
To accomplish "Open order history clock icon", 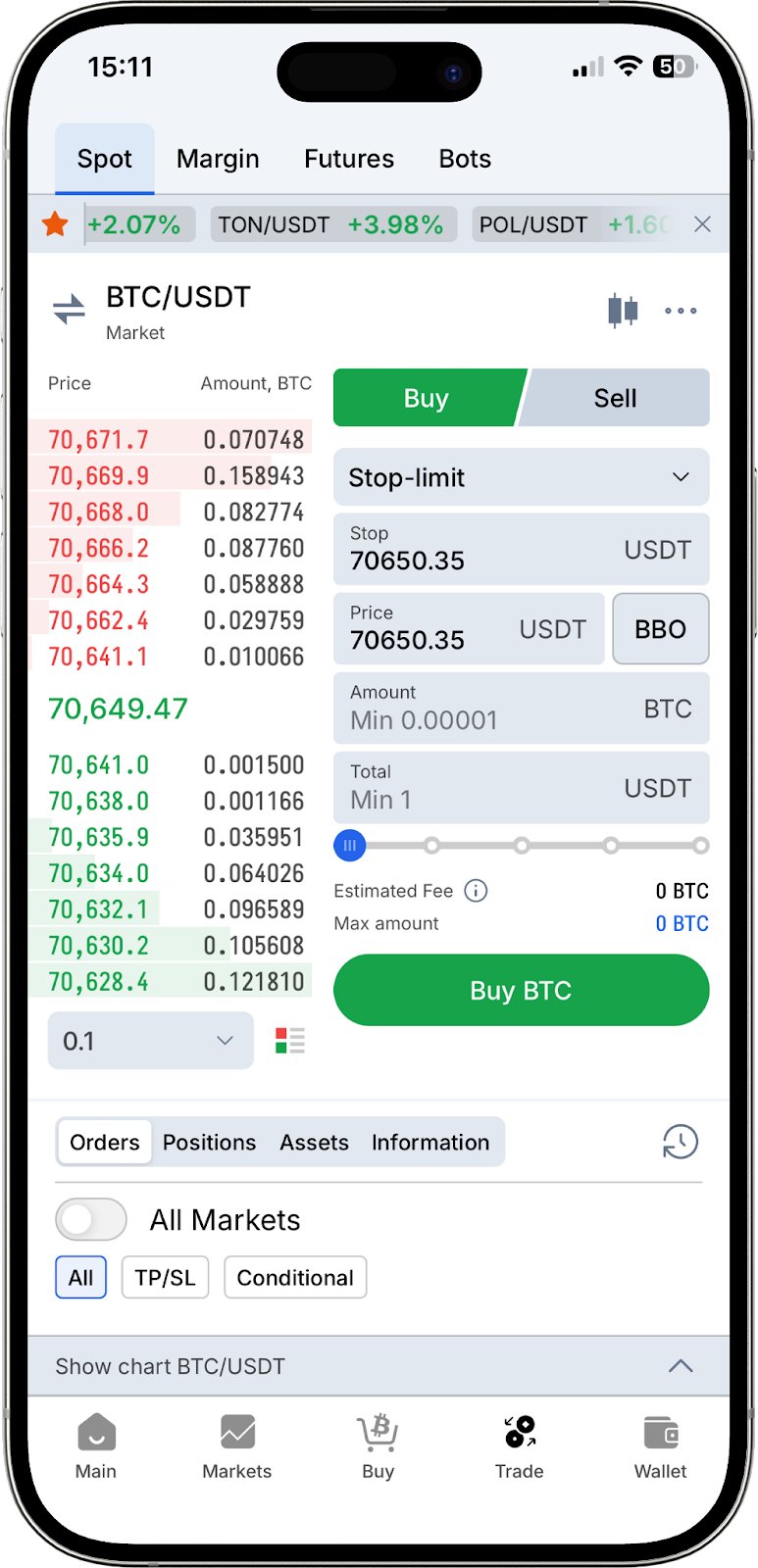I will 680,1142.
